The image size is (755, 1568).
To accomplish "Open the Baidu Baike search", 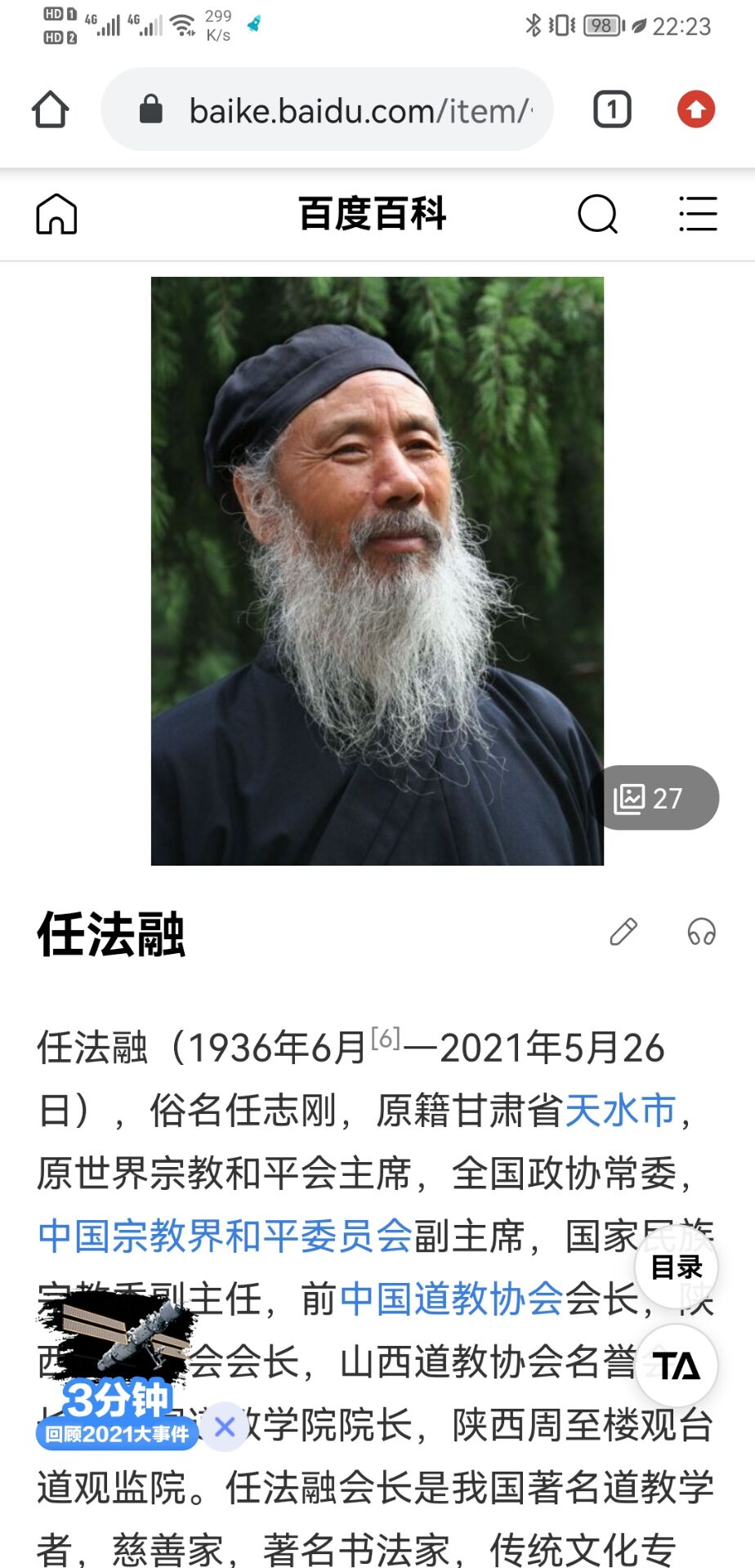I will point(597,215).
